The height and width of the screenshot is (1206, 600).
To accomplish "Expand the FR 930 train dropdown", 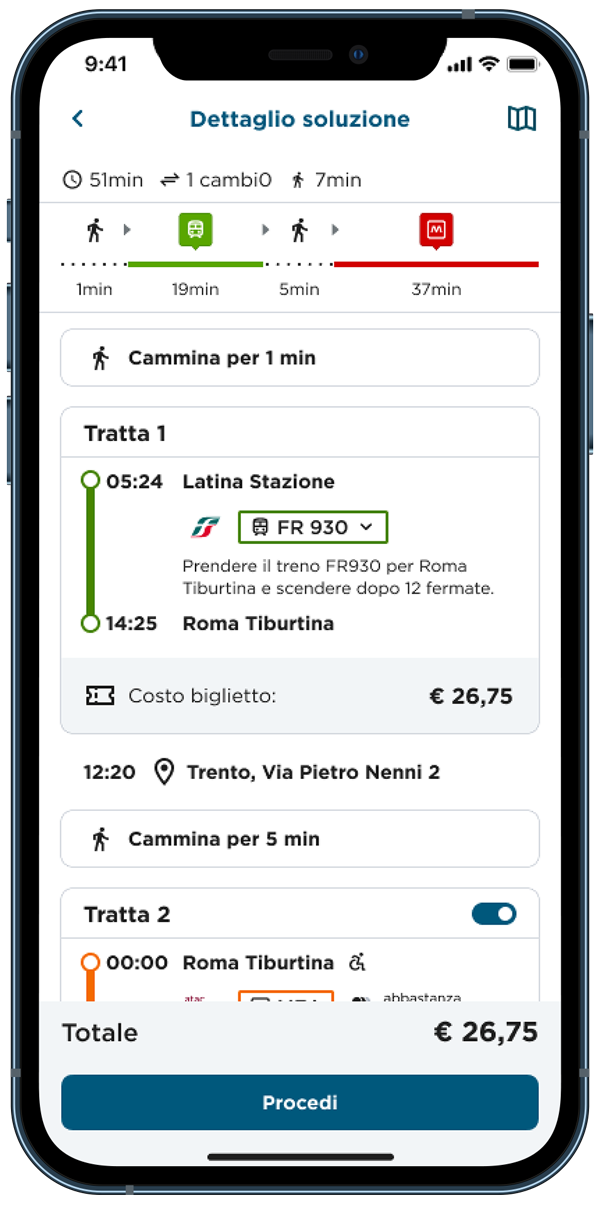I will pos(313,527).
